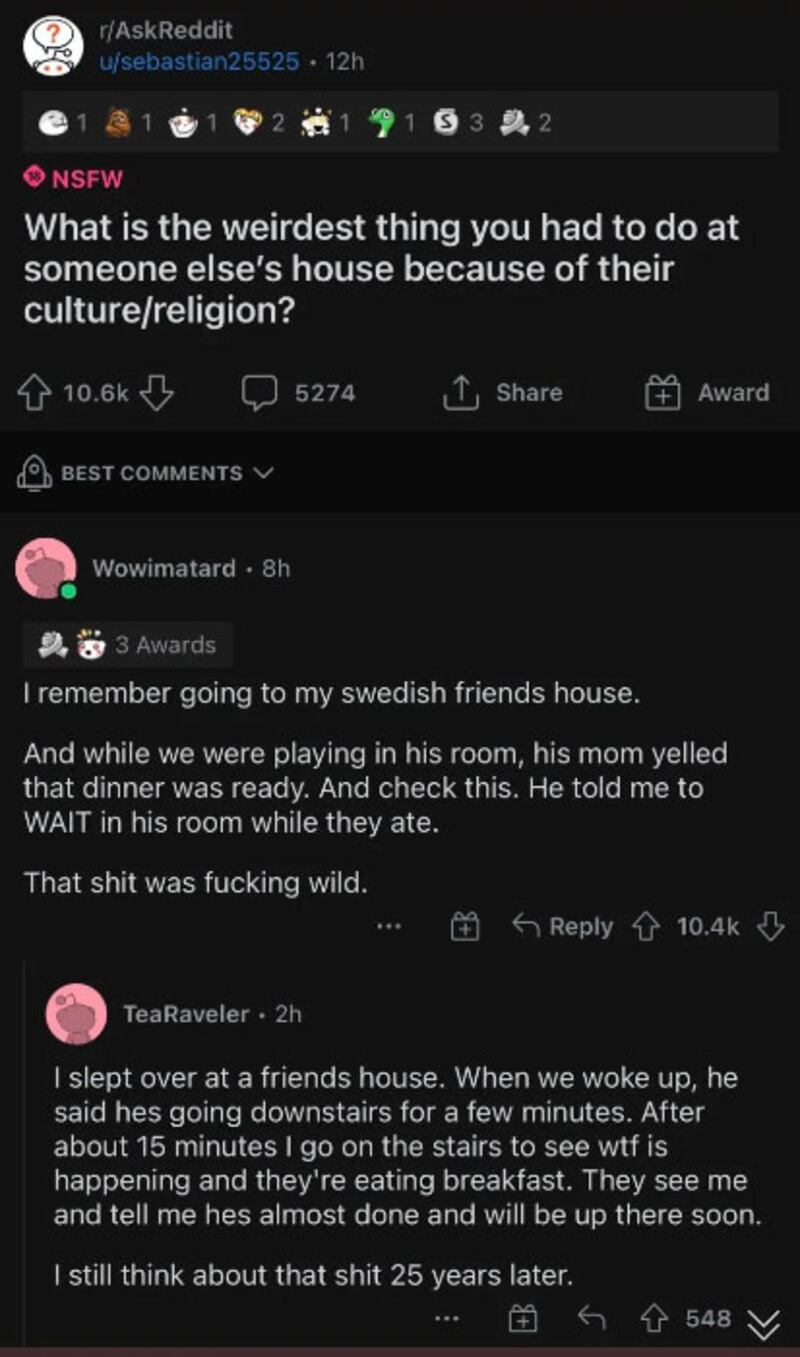Award TeaRaveler's comment

click(520, 1319)
